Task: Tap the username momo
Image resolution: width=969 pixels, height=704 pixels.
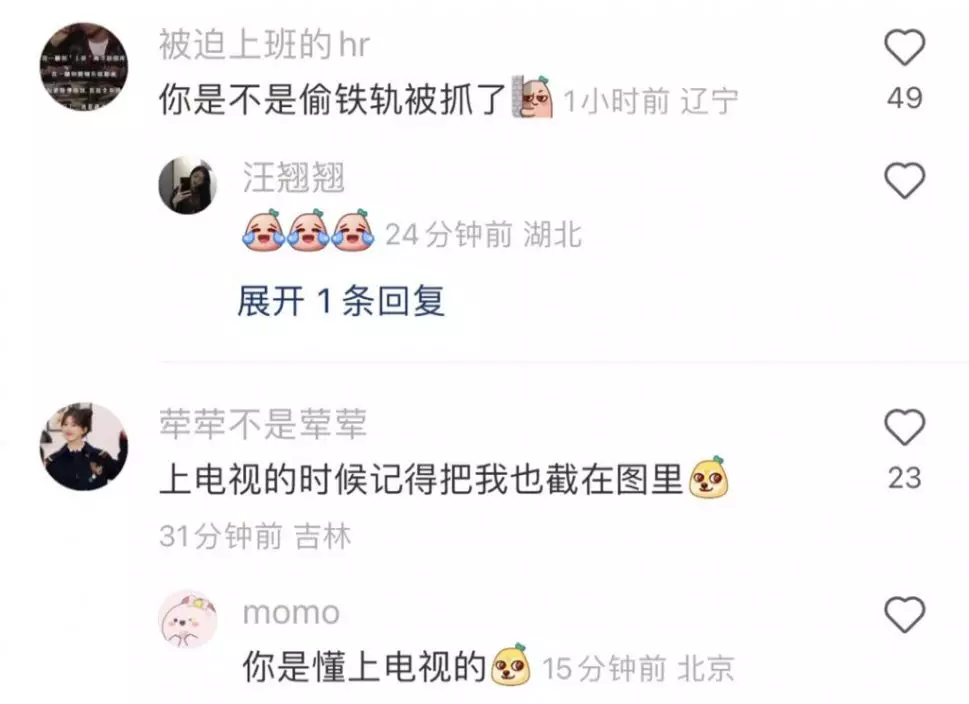Action: pos(291,612)
